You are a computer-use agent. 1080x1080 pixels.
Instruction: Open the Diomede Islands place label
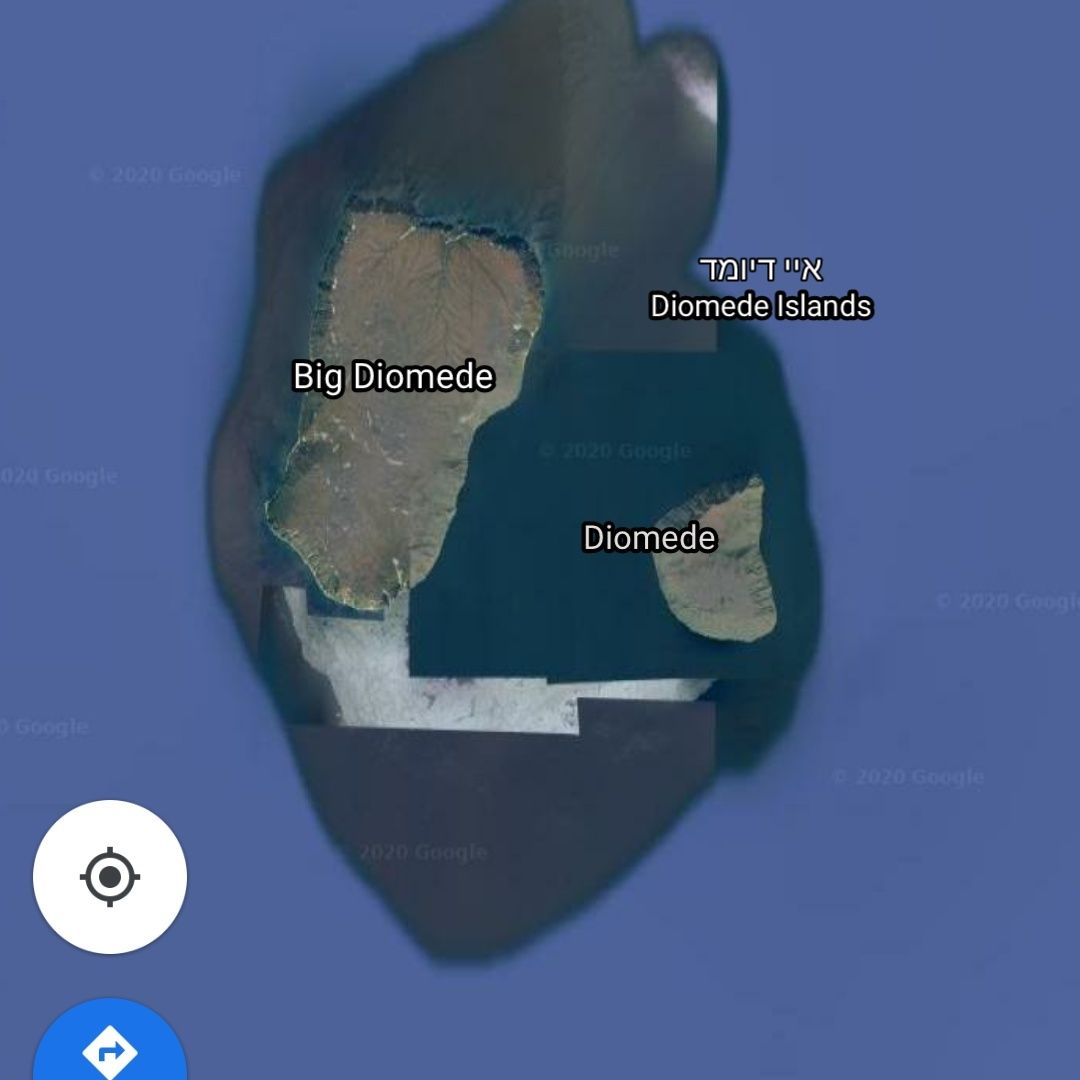[x=761, y=305]
